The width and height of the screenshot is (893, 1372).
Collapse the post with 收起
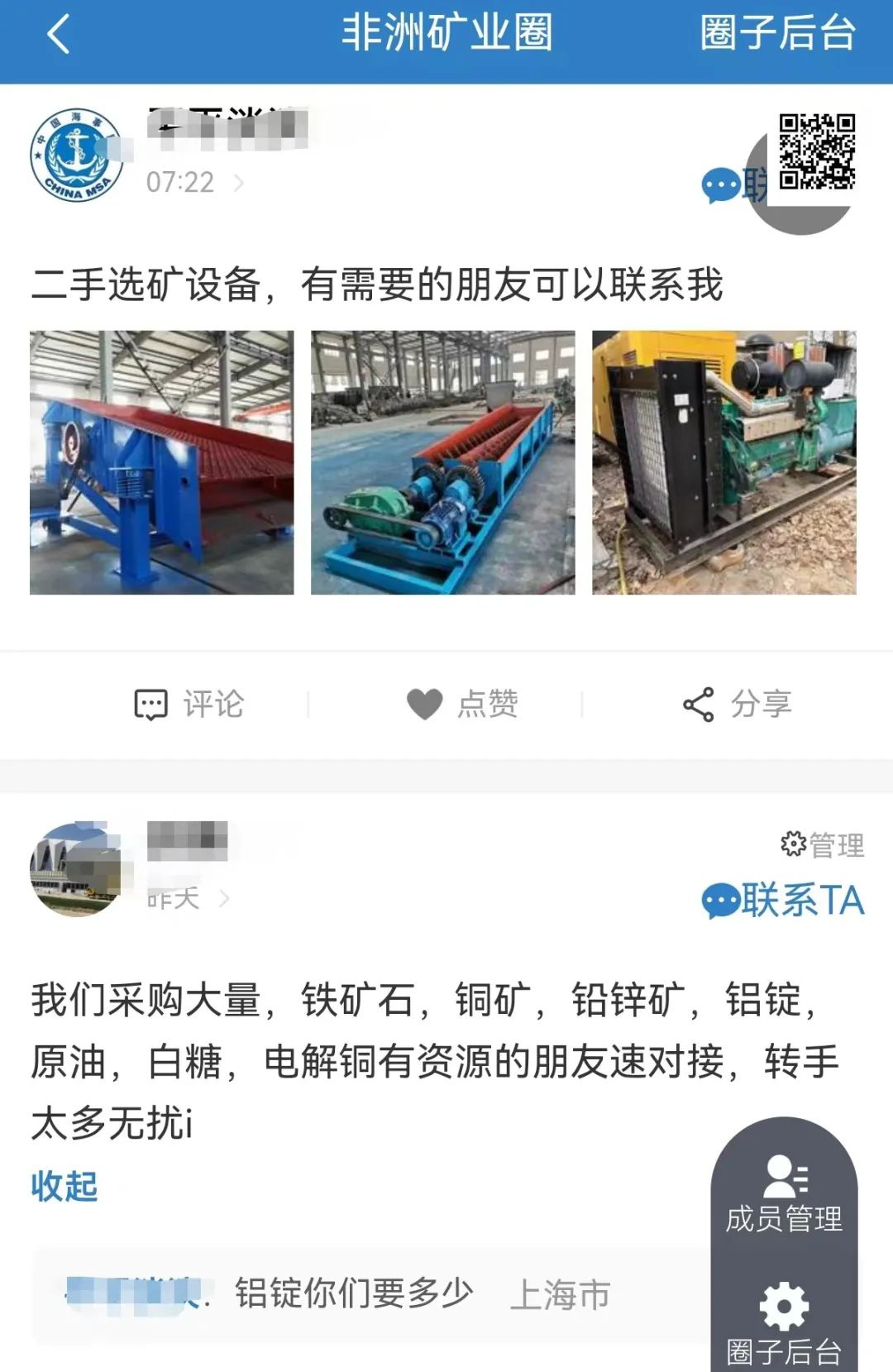pyautogui.click(x=64, y=1187)
